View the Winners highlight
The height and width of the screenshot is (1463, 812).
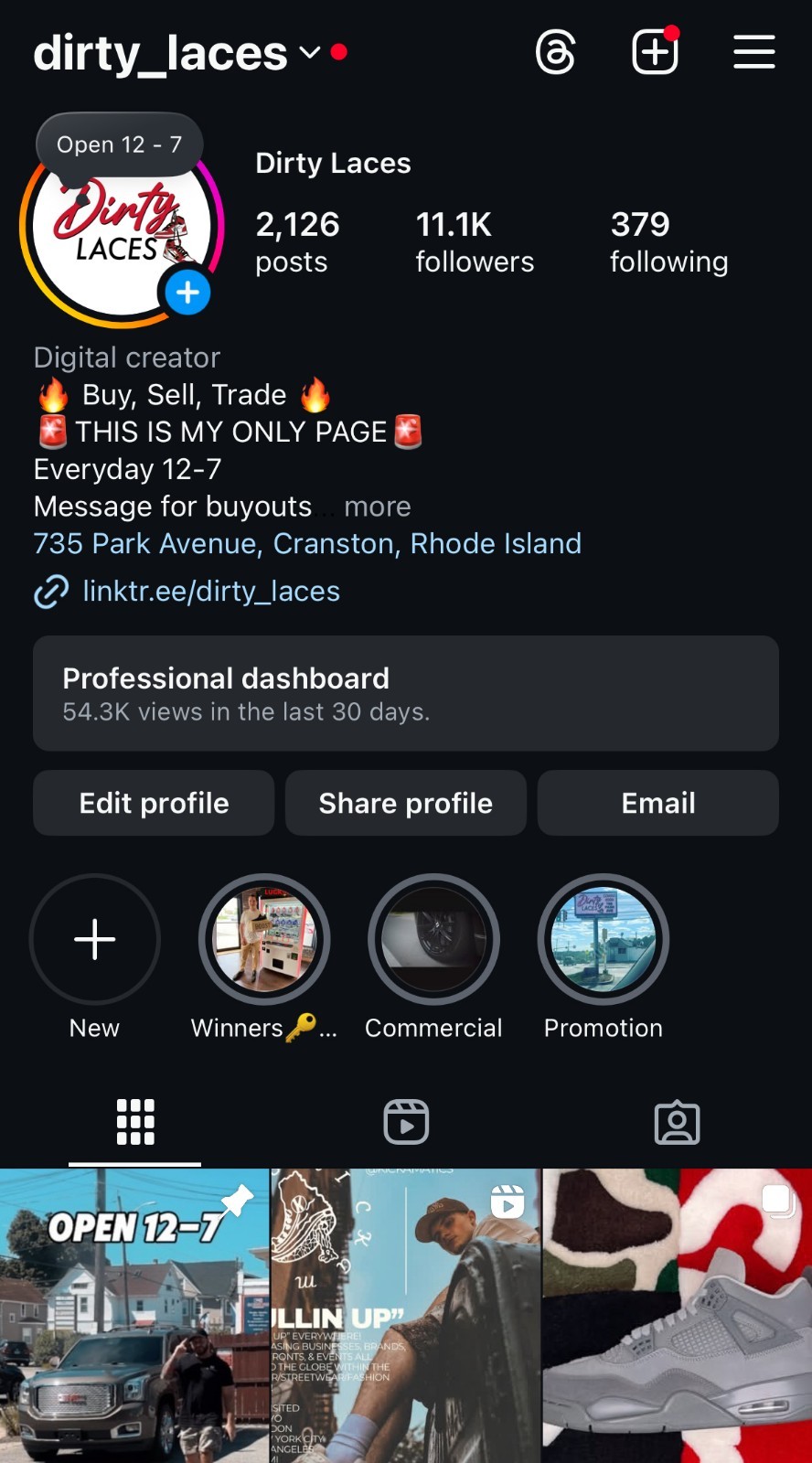coord(264,940)
